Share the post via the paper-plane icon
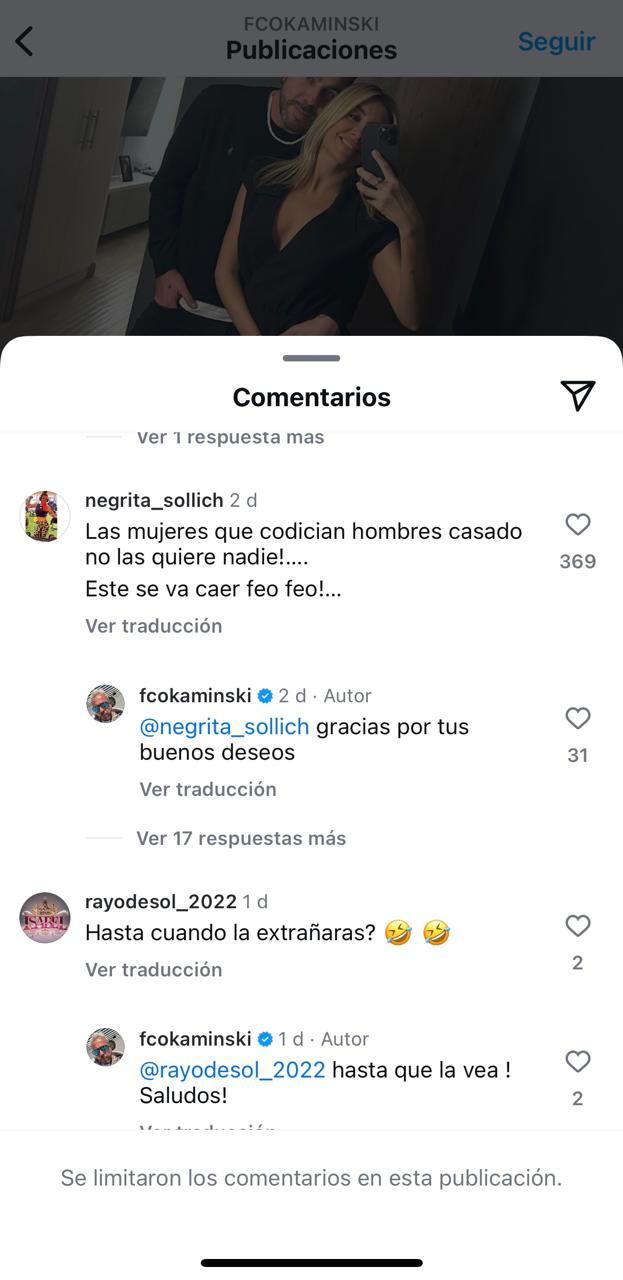 [x=578, y=396]
